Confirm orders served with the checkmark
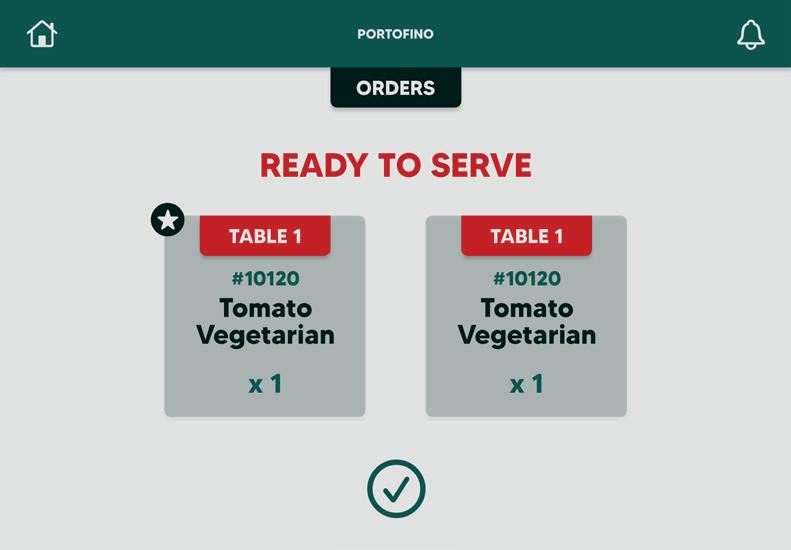 tap(396, 488)
